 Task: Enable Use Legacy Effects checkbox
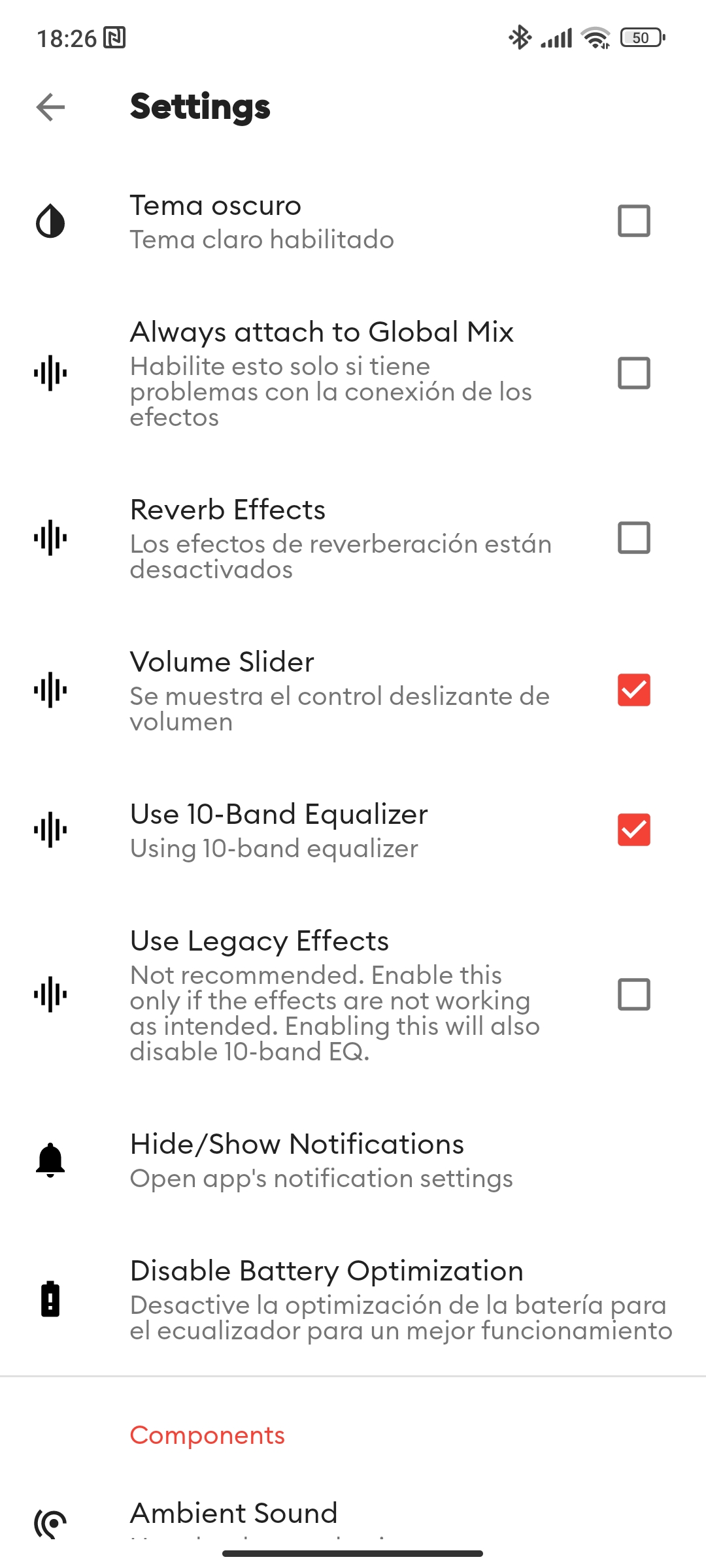pyautogui.click(x=633, y=994)
